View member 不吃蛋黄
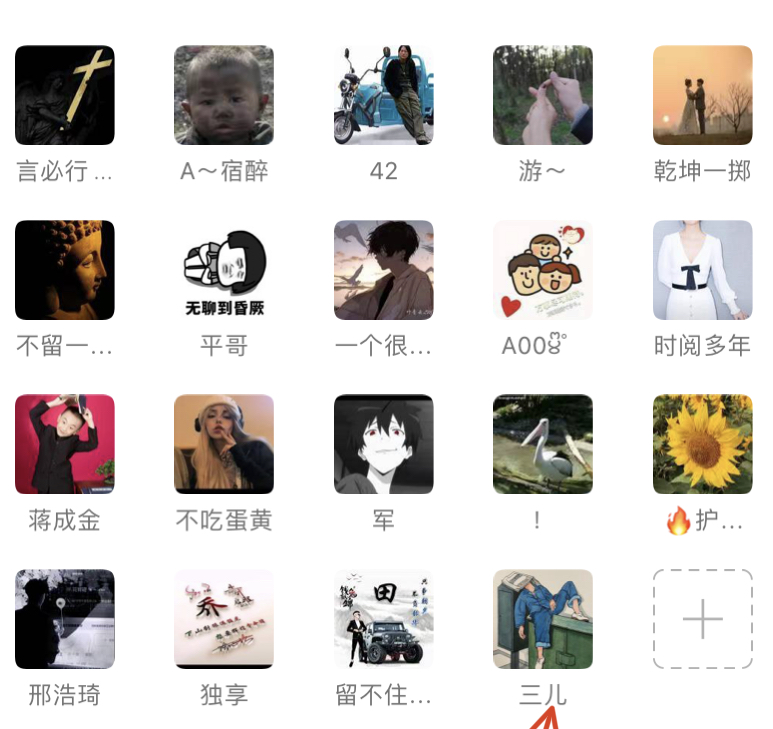 (x=224, y=444)
